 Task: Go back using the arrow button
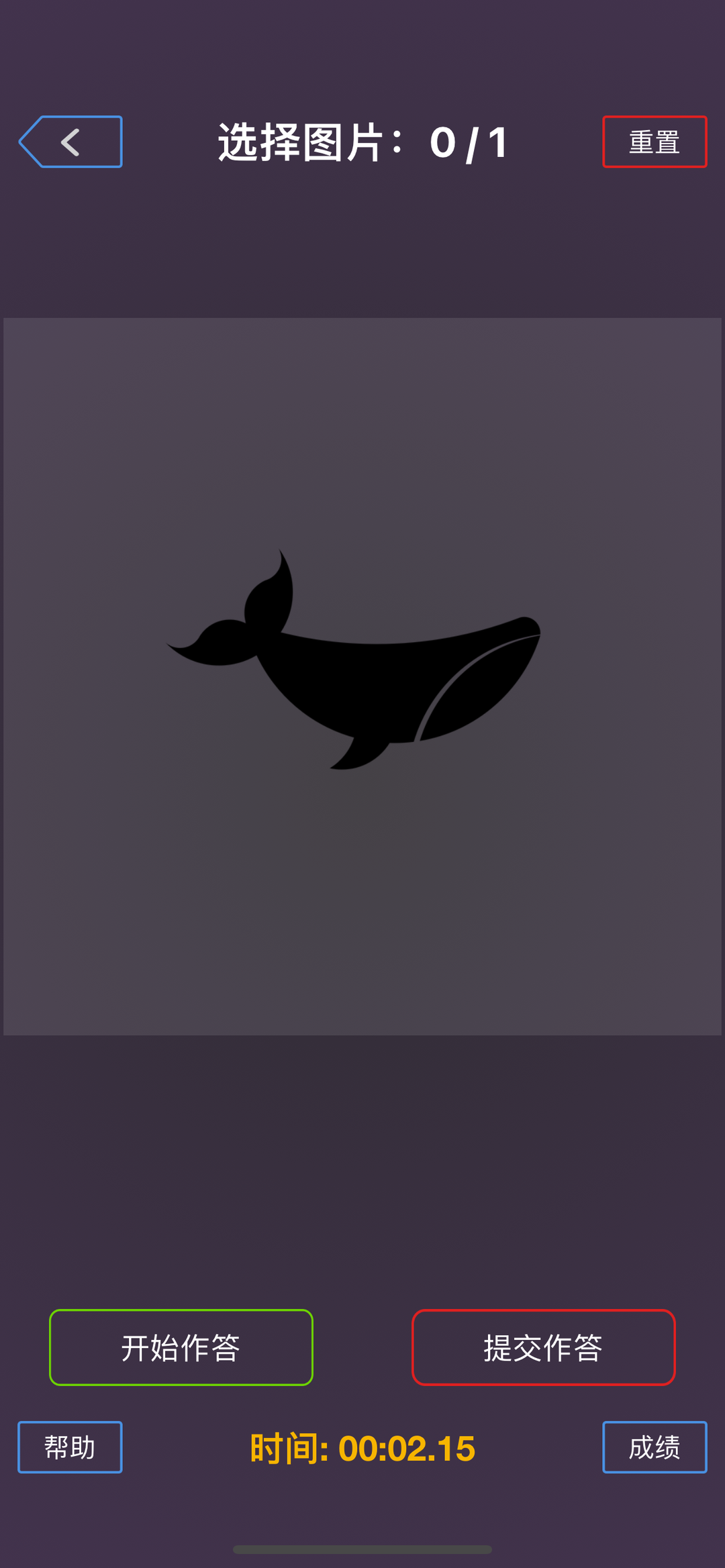(70, 142)
